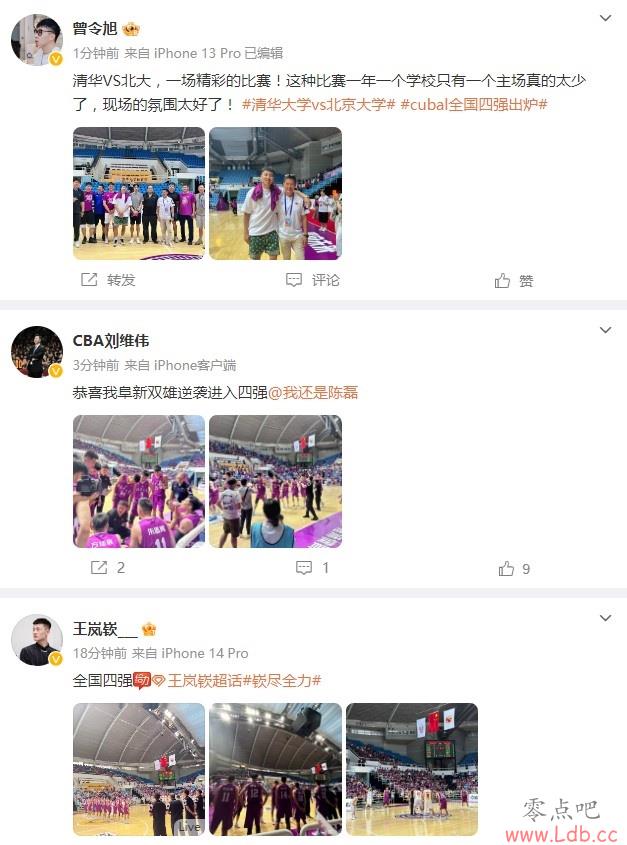Comment on 曾令旭's post via 评论
This screenshot has height=845, width=627.
tap(313, 281)
